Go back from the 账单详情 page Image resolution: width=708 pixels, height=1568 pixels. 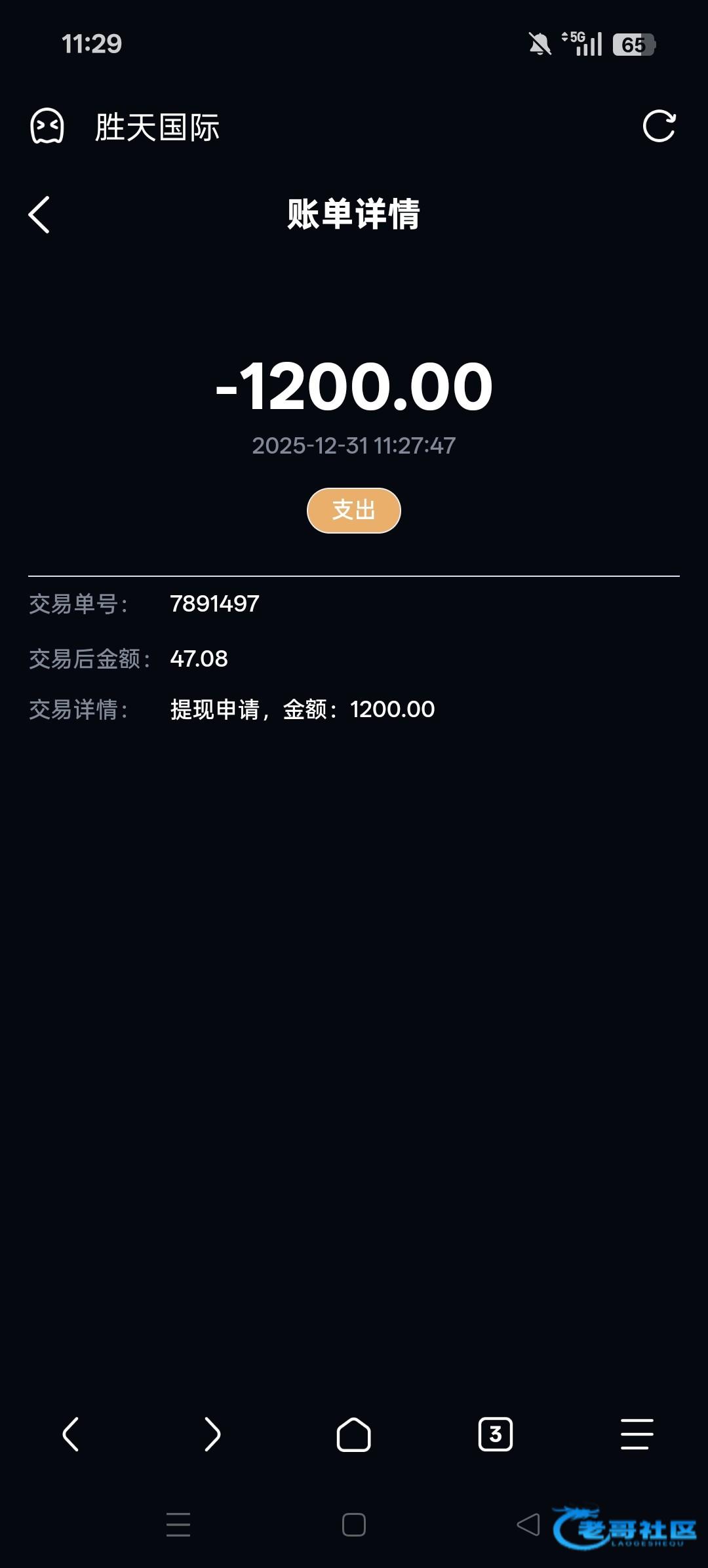[x=39, y=214]
